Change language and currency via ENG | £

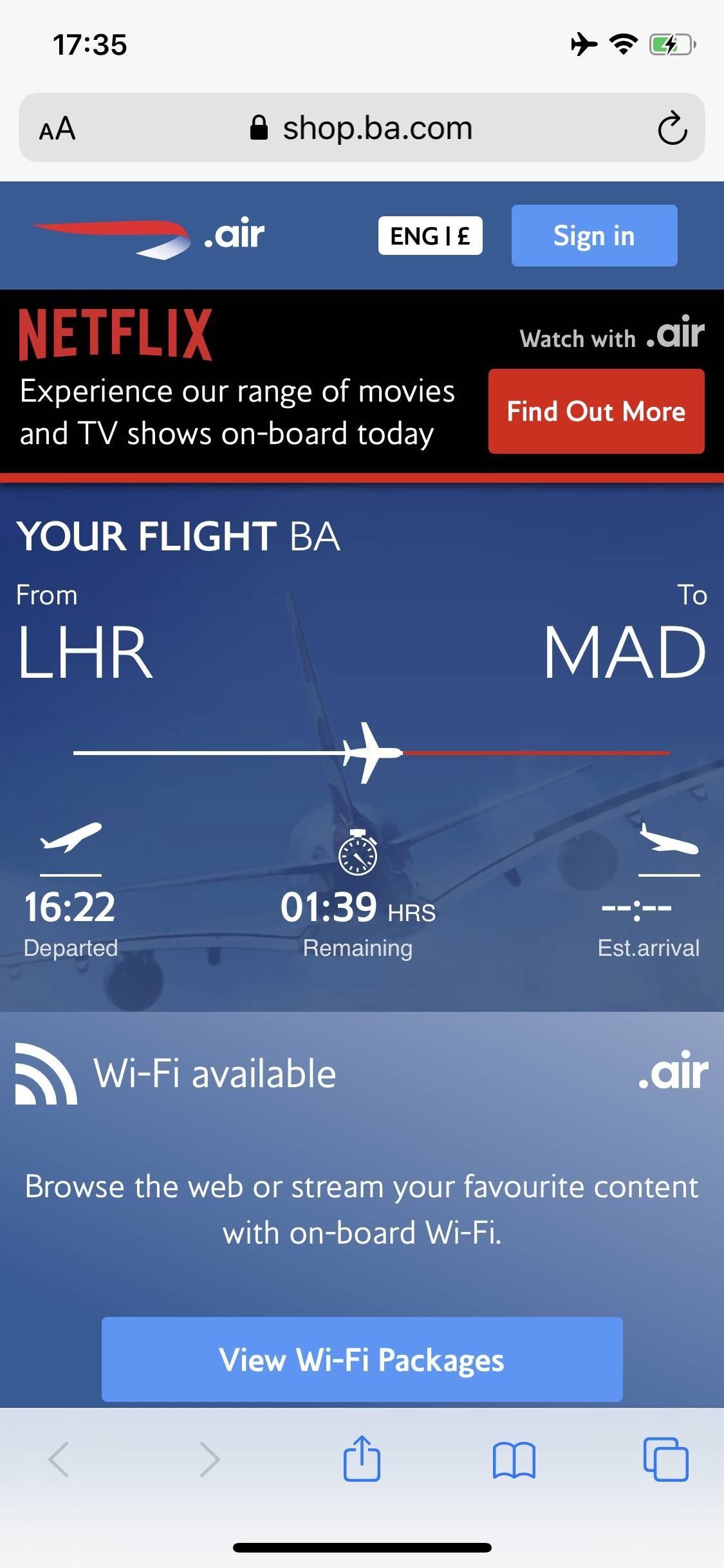(430, 236)
